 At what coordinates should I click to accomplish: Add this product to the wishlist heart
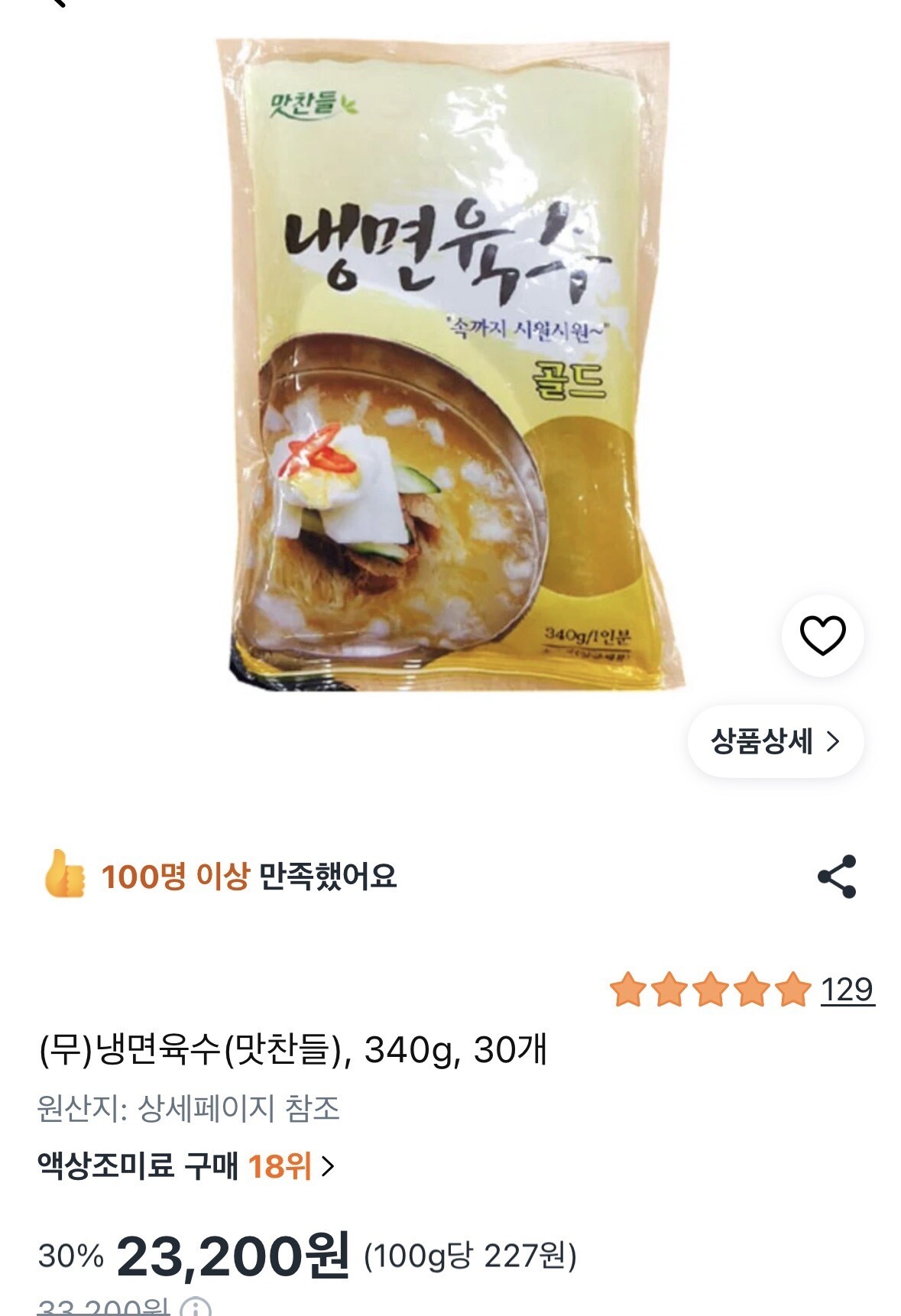(x=822, y=635)
